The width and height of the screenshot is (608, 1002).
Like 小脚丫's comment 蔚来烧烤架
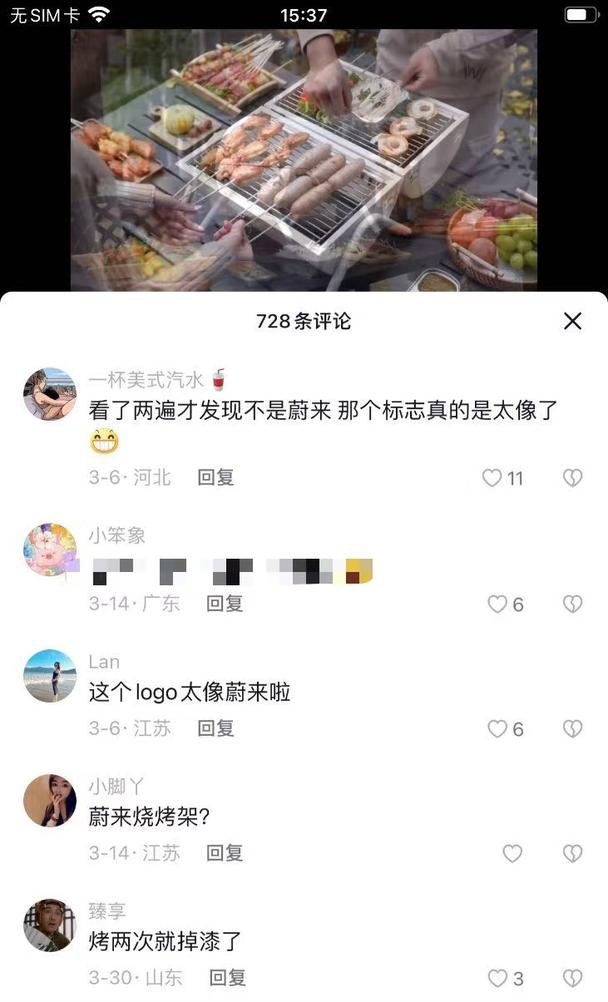512,854
